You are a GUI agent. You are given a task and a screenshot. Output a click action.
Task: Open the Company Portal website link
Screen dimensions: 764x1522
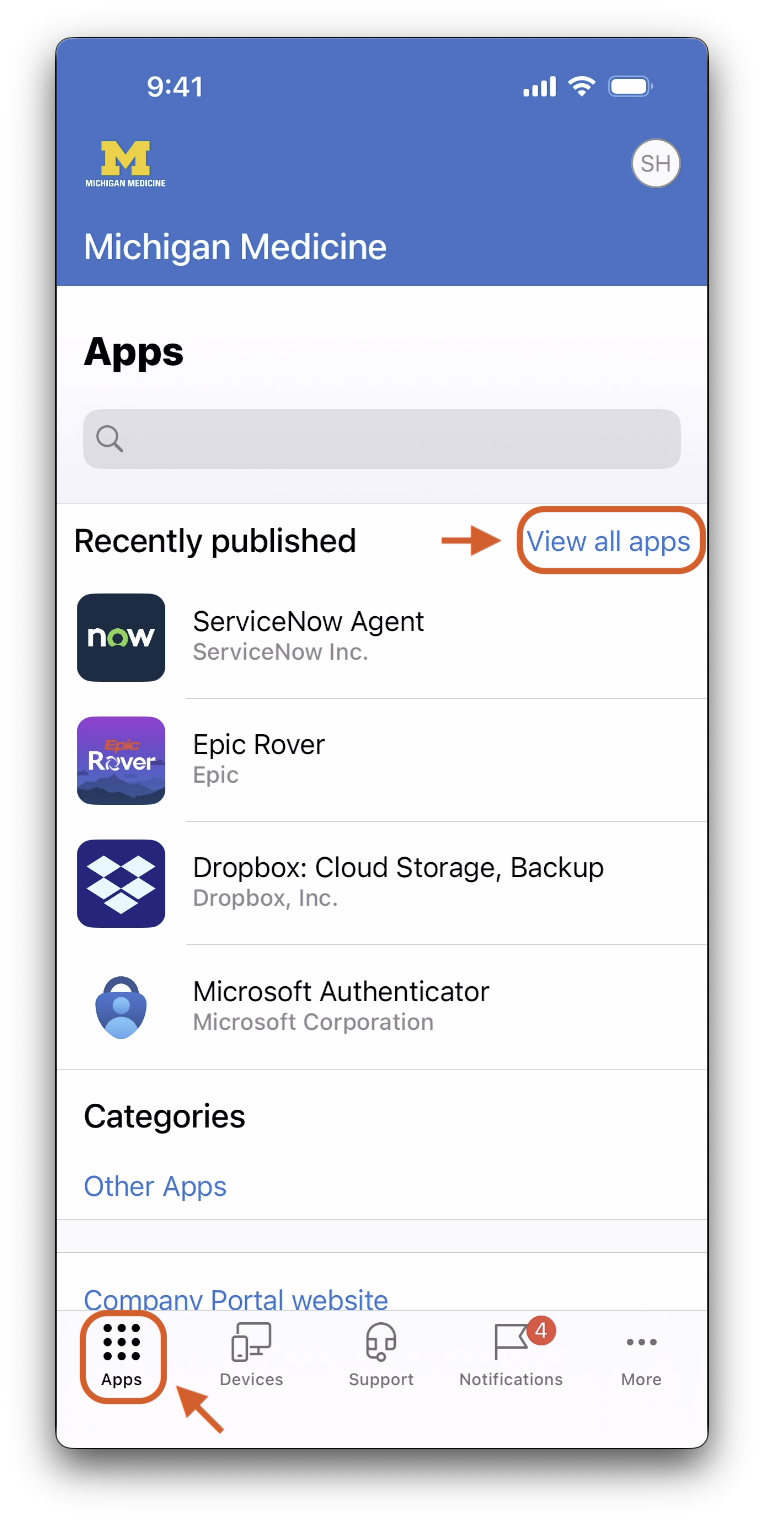coord(236,1299)
